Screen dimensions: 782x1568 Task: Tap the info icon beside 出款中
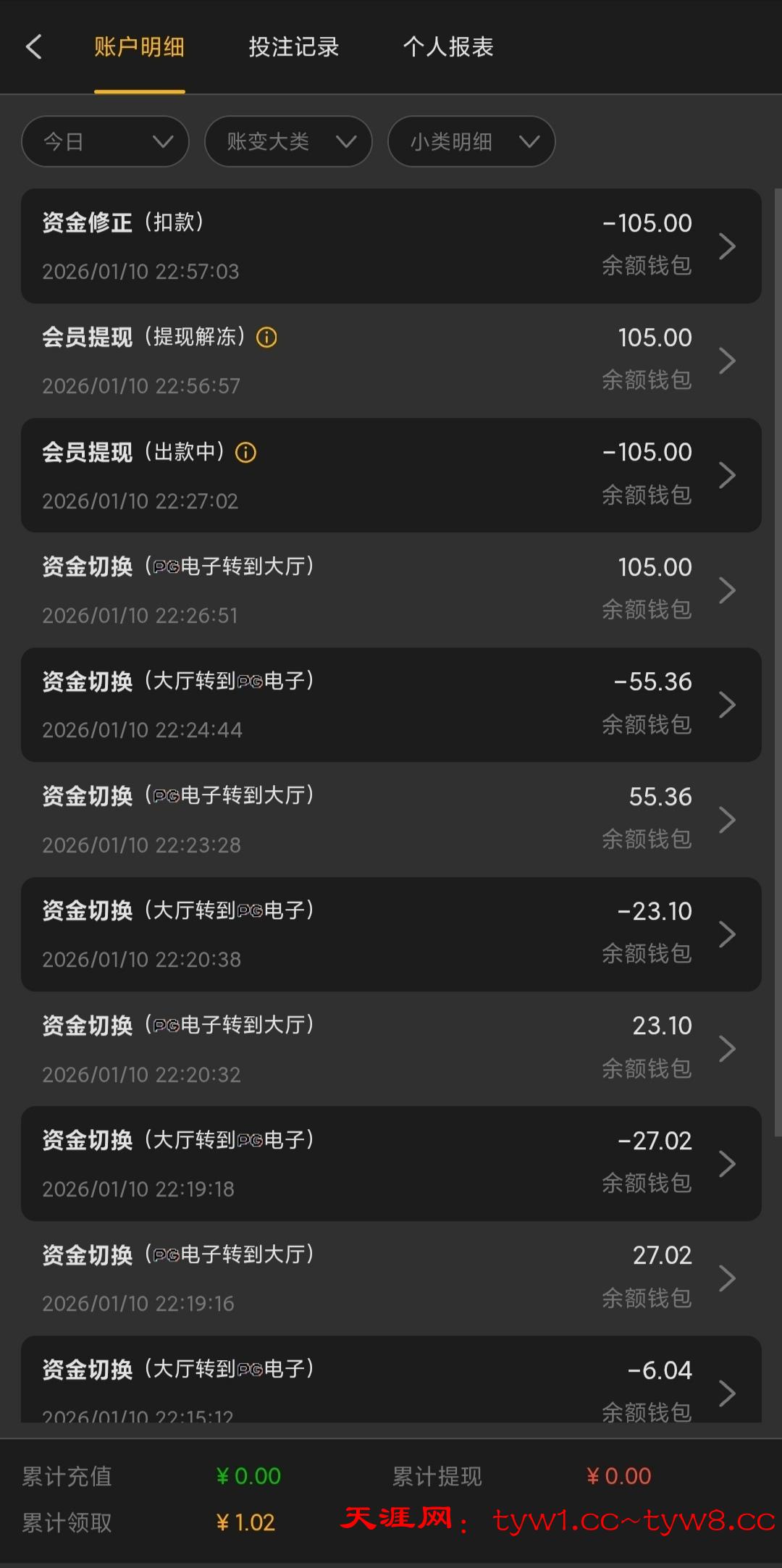tap(246, 453)
